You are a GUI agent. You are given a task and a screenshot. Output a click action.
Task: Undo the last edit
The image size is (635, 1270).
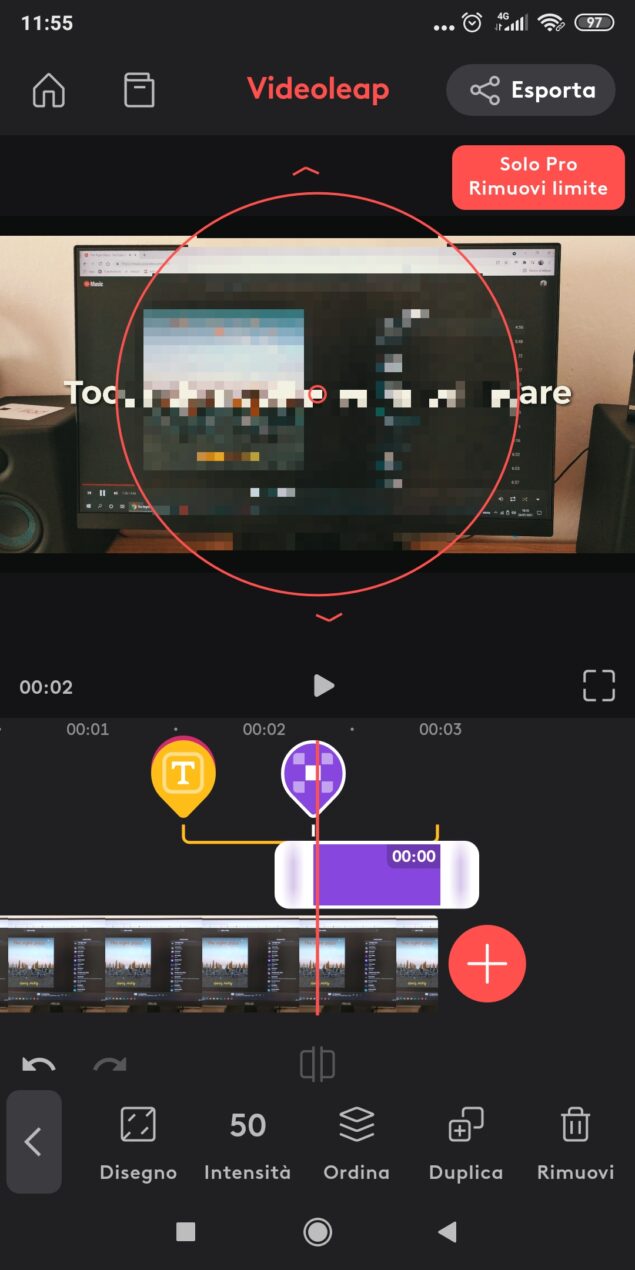(39, 1065)
